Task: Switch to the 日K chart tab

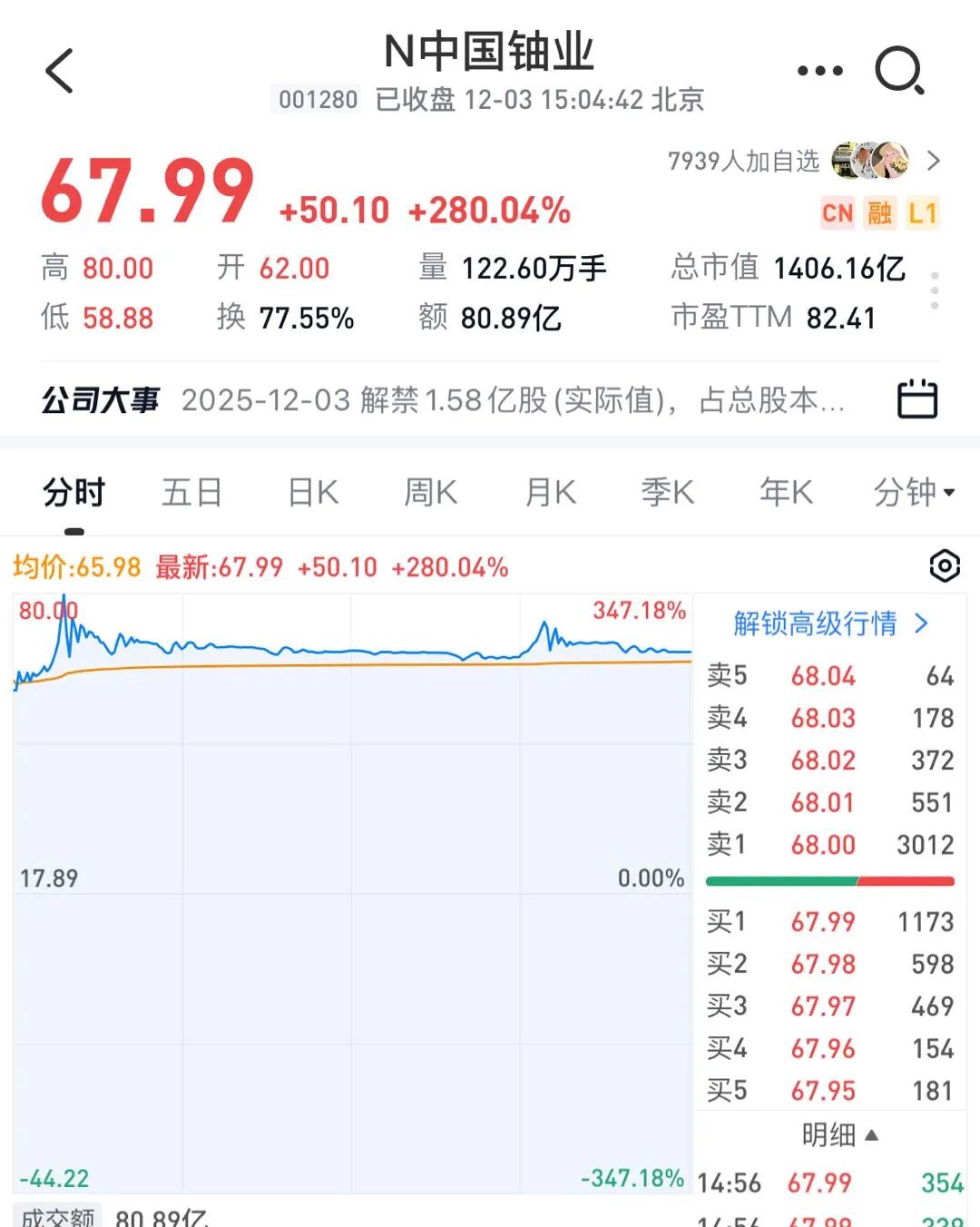Action: point(313,493)
